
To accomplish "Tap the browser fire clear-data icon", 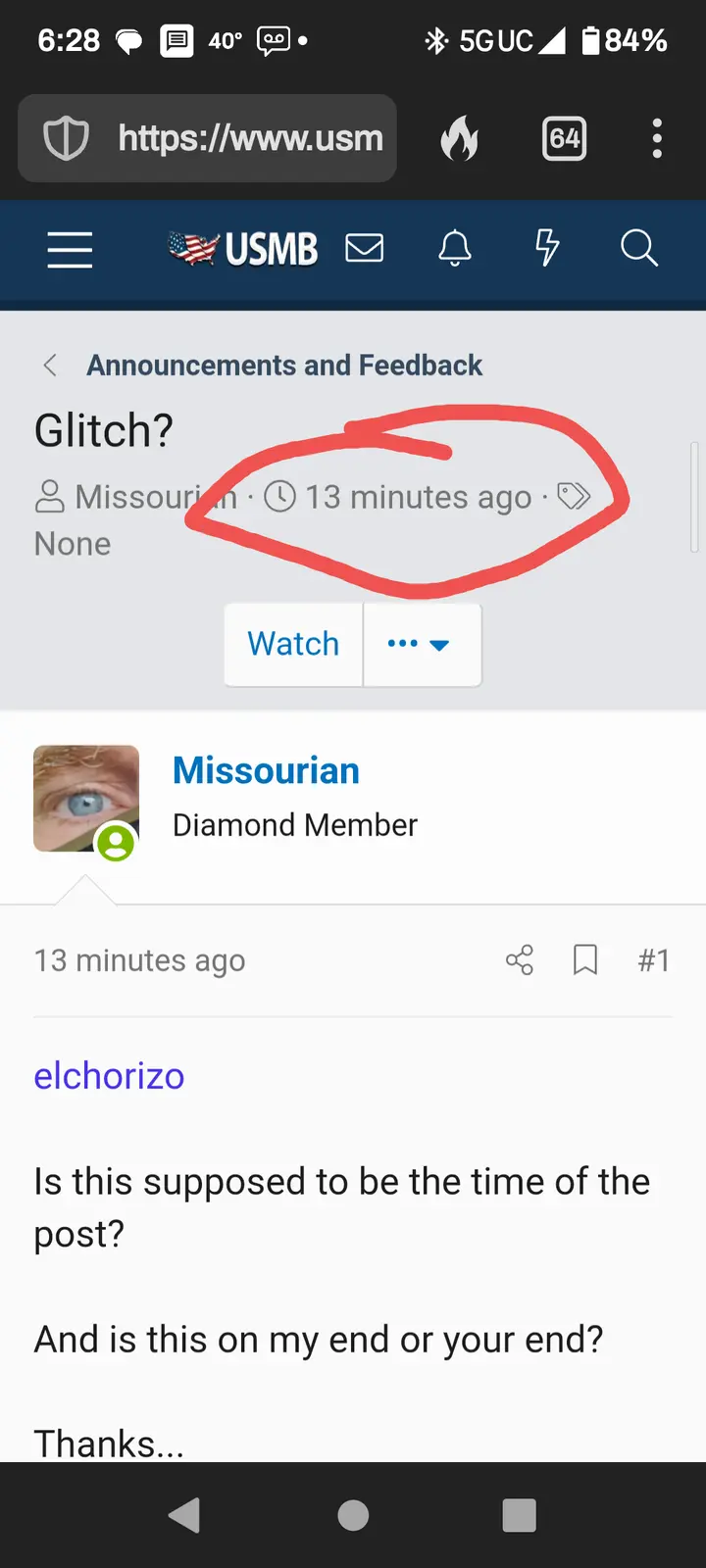I will click(x=459, y=138).
